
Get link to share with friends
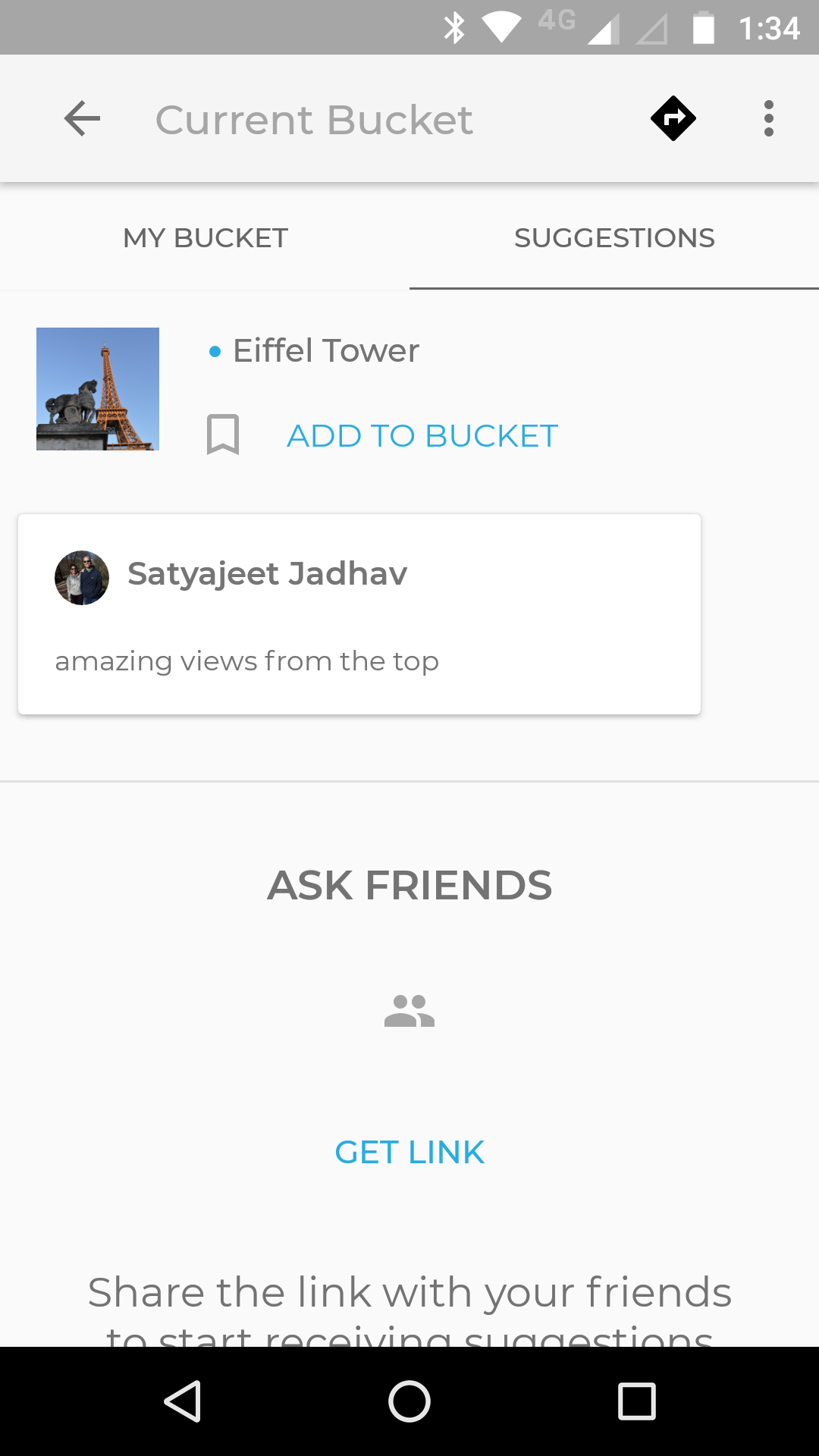(409, 1152)
